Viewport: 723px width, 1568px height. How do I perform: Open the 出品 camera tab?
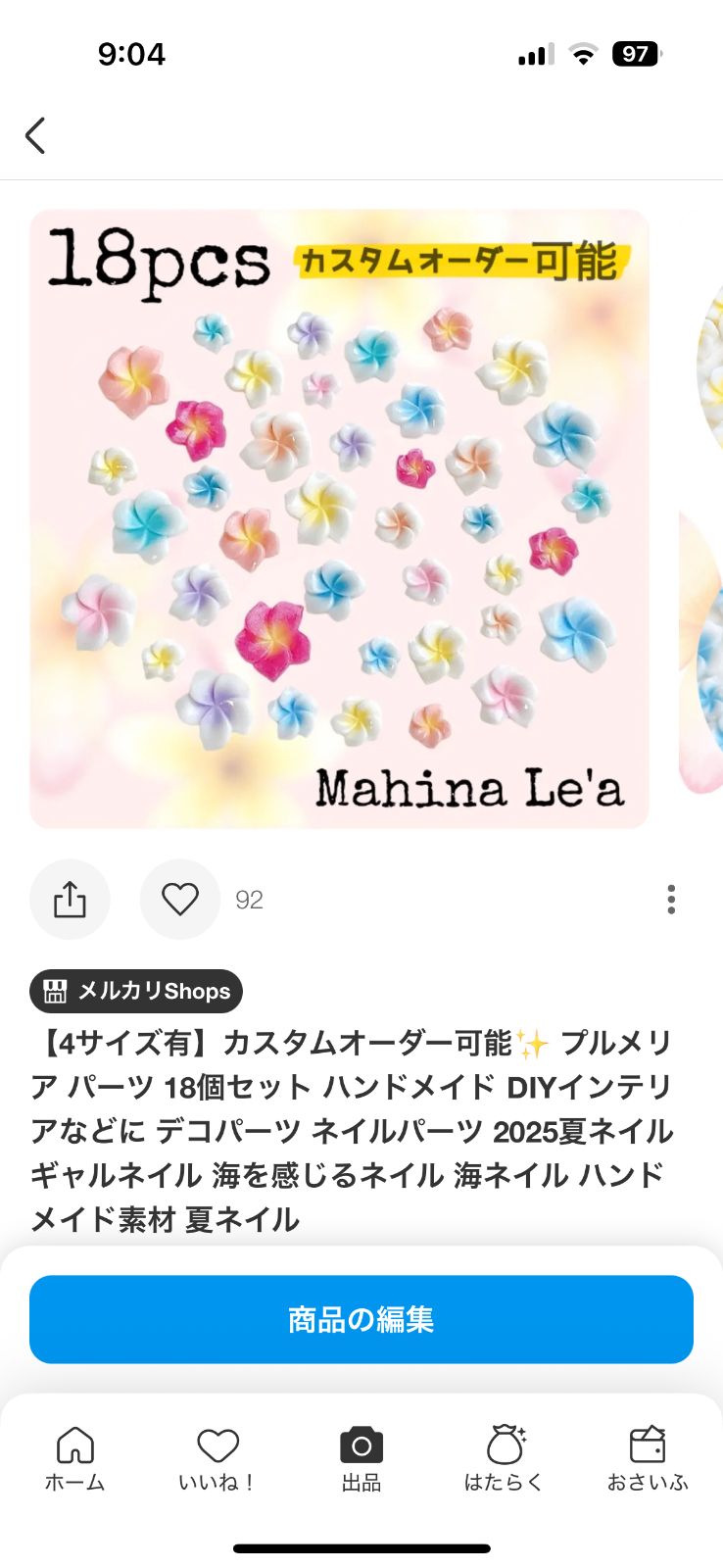[361, 1458]
